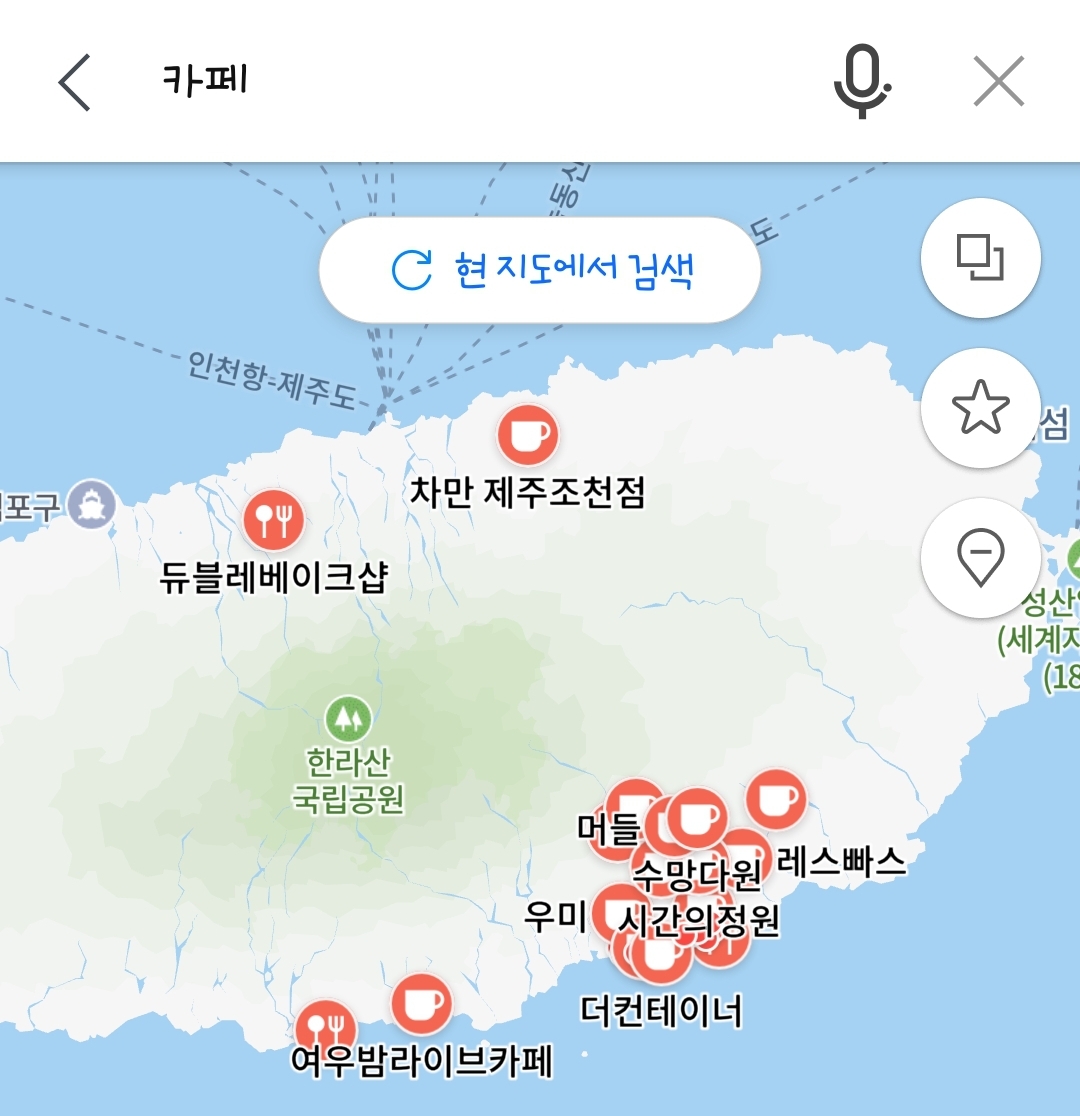This screenshot has height=1116, width=1080.
Task: Tap the star favorites icon
Action: pos(980,408)
